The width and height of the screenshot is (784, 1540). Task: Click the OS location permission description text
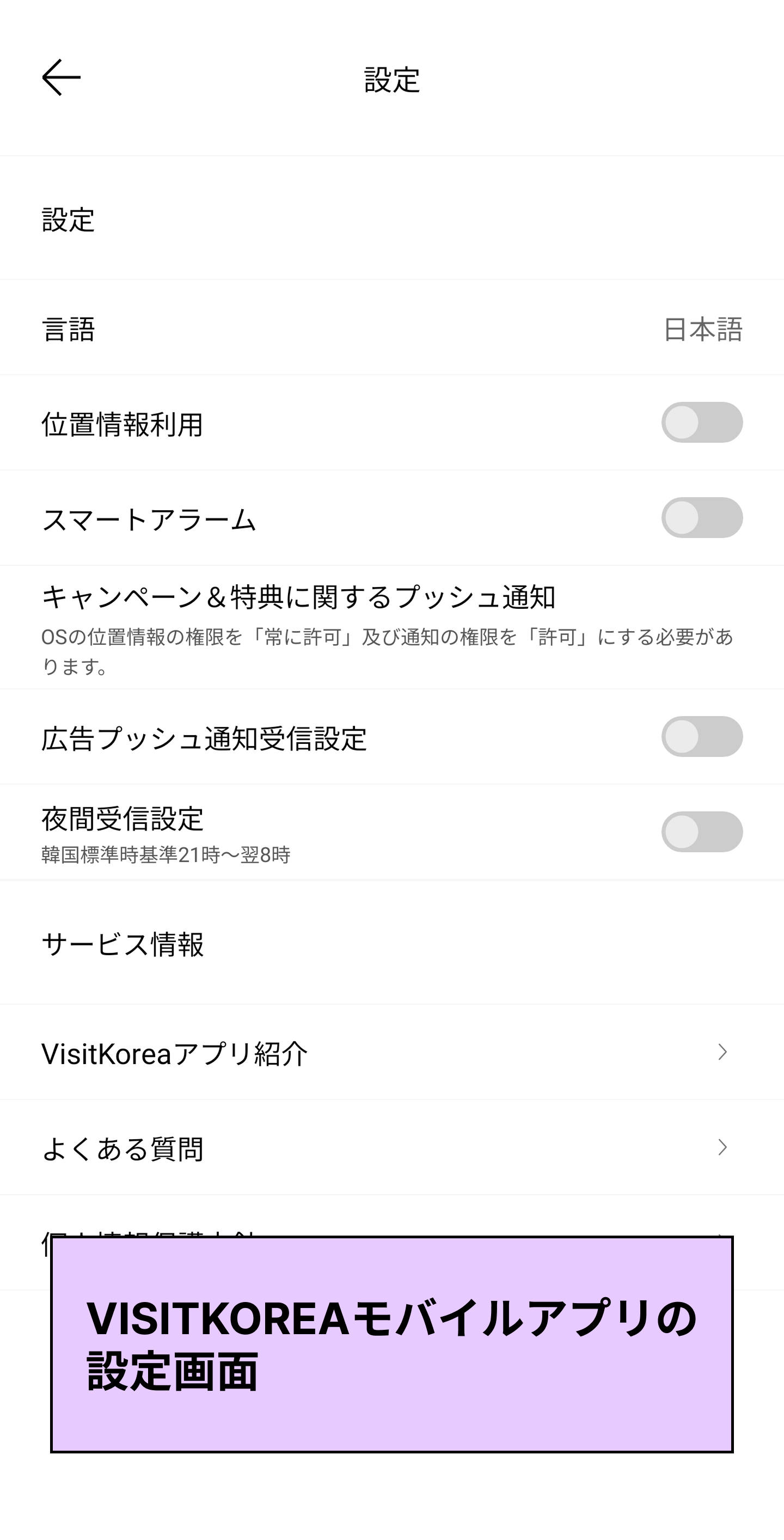point(387,652)
